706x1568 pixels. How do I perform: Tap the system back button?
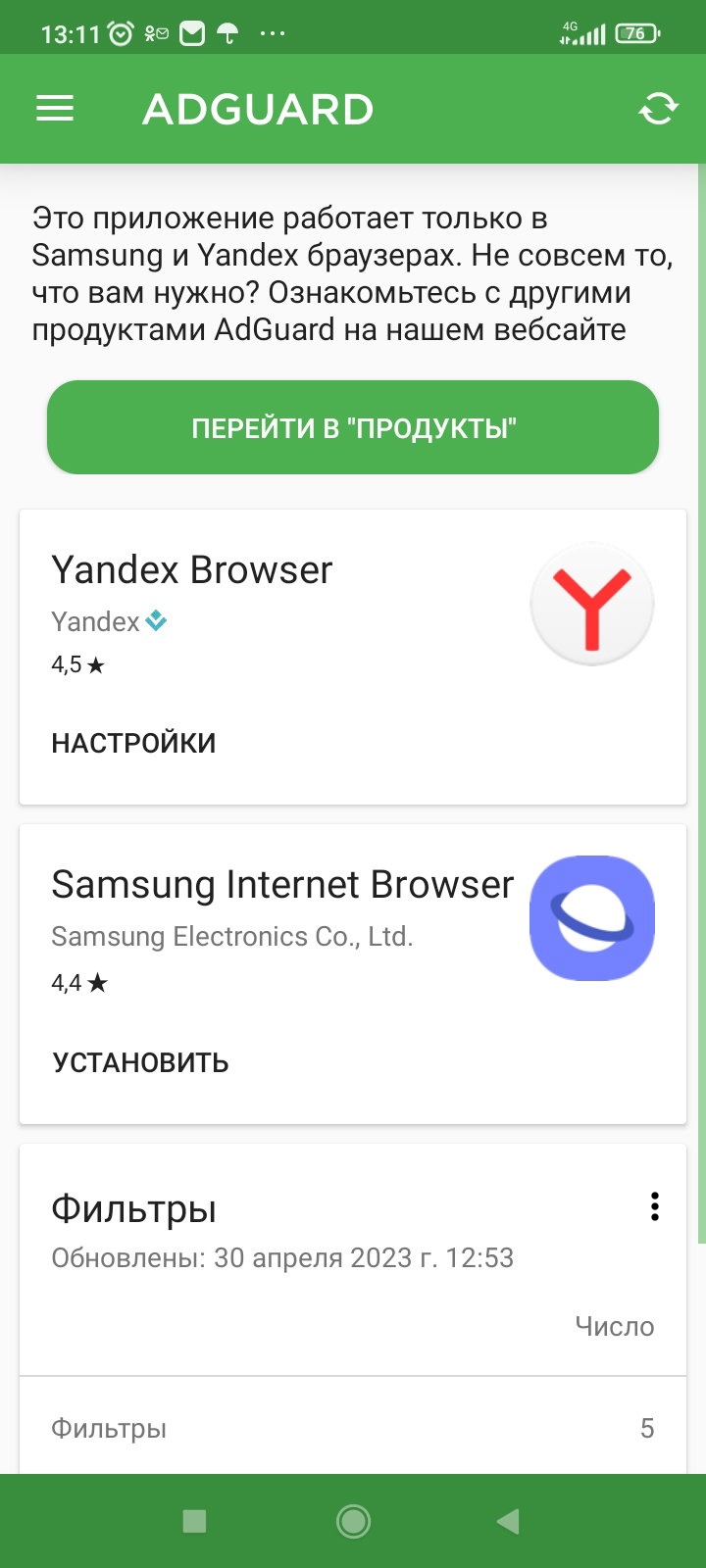[x=507, y=1521]
